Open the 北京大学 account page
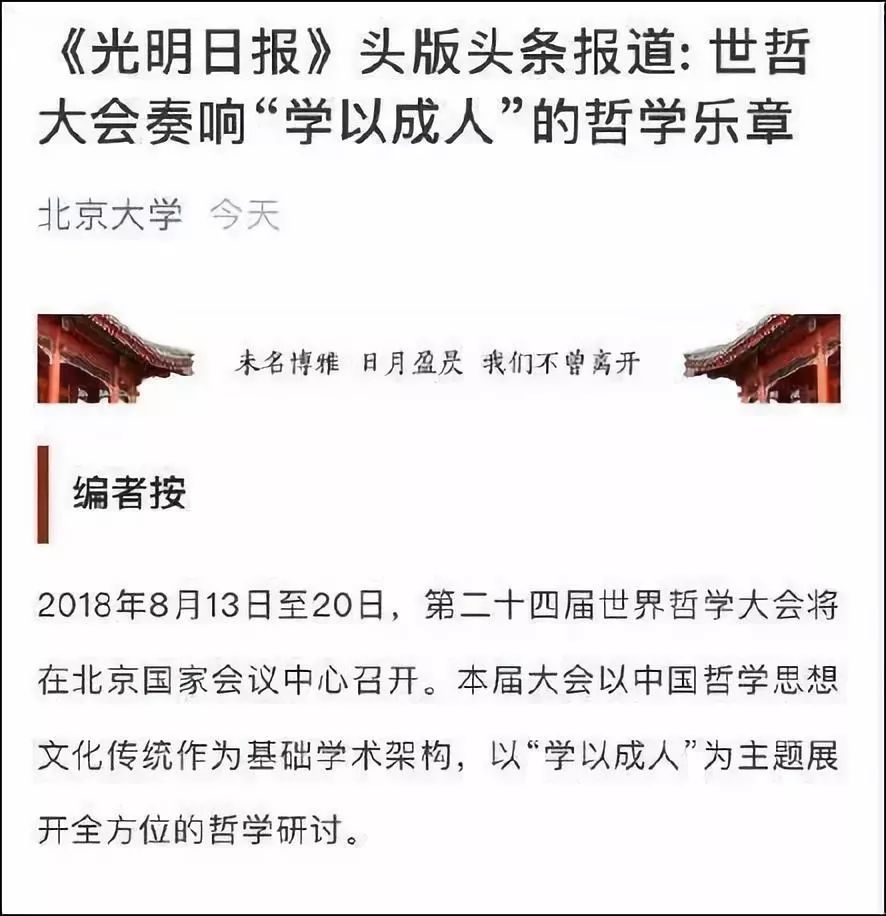886x916 pixels. pyautogui.click(x=110, y=215)
